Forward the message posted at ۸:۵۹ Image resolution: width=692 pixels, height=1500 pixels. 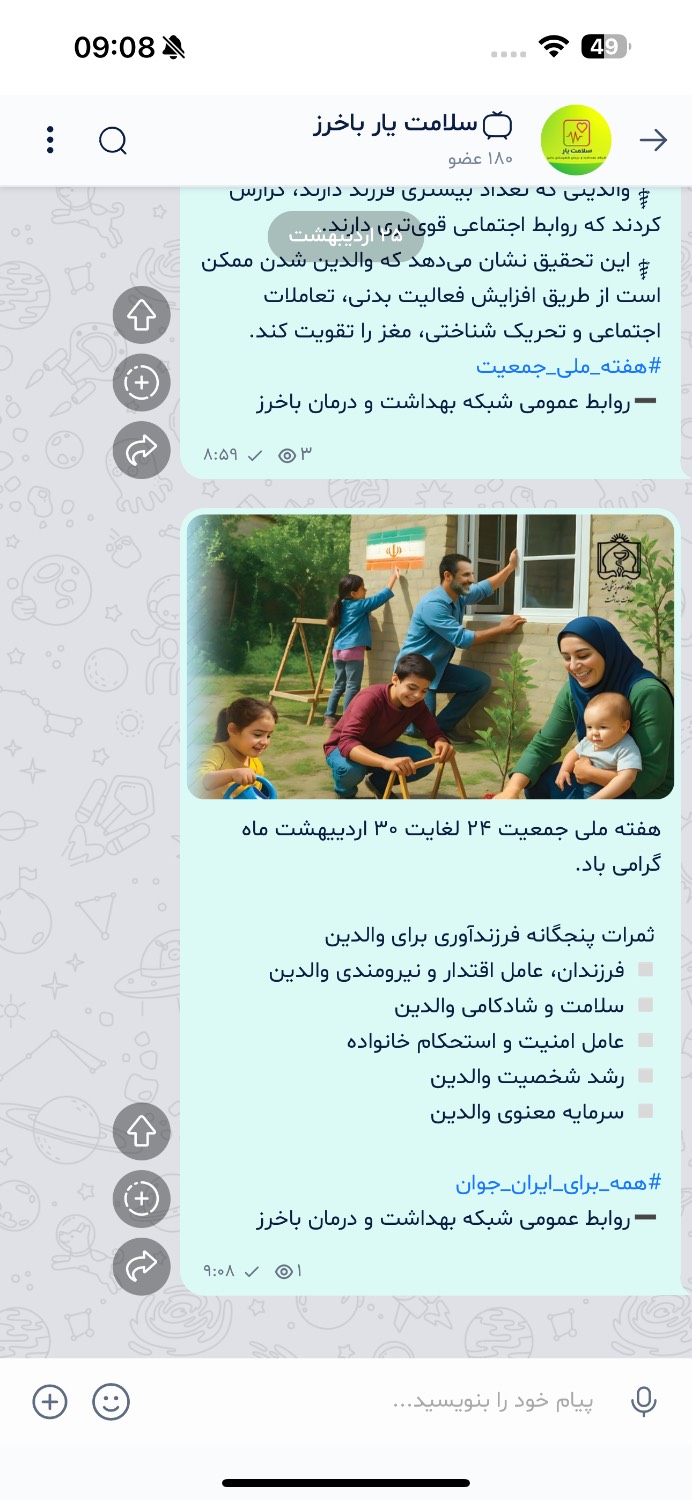pyautogui.click(x=142, y=452)
